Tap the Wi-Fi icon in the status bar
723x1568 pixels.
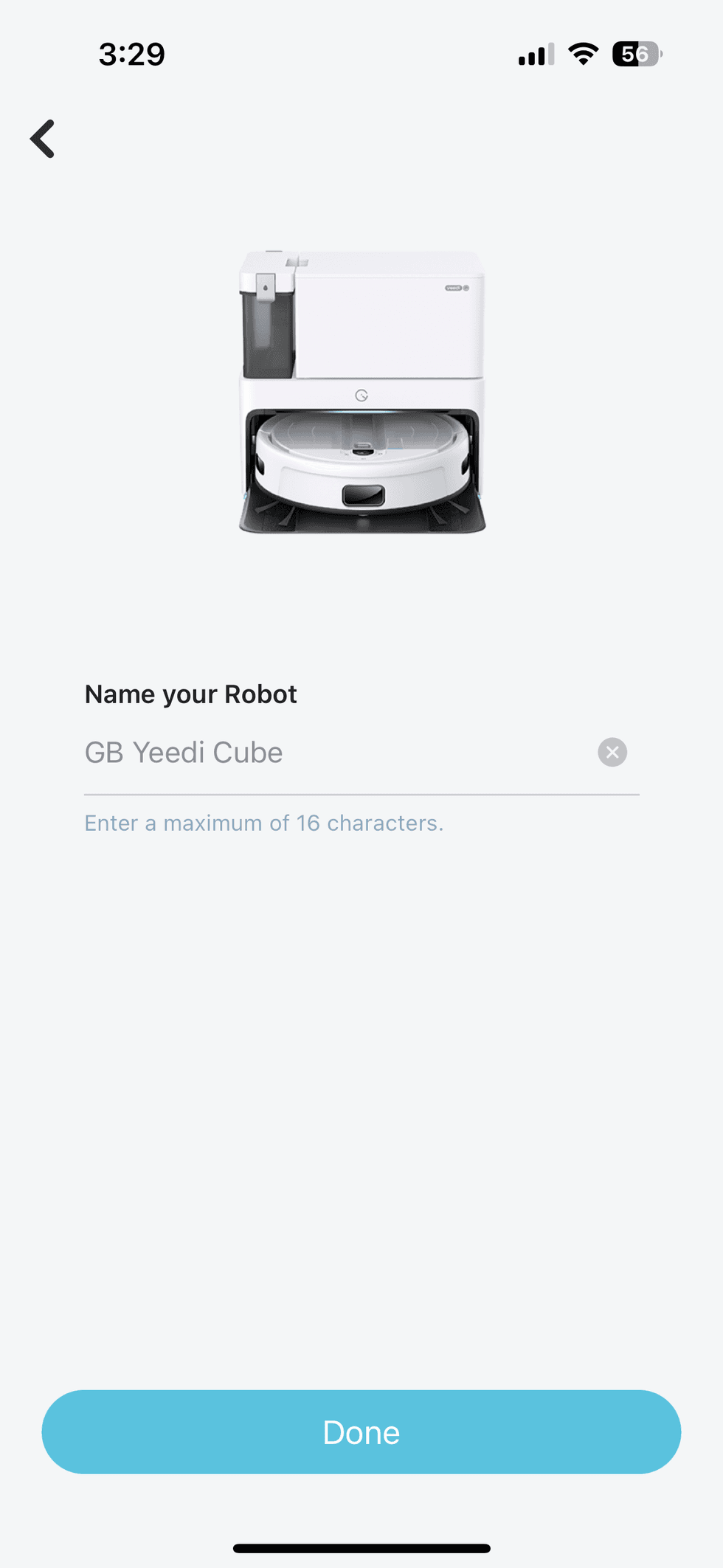pyautogui.click(x=582, y=54)
